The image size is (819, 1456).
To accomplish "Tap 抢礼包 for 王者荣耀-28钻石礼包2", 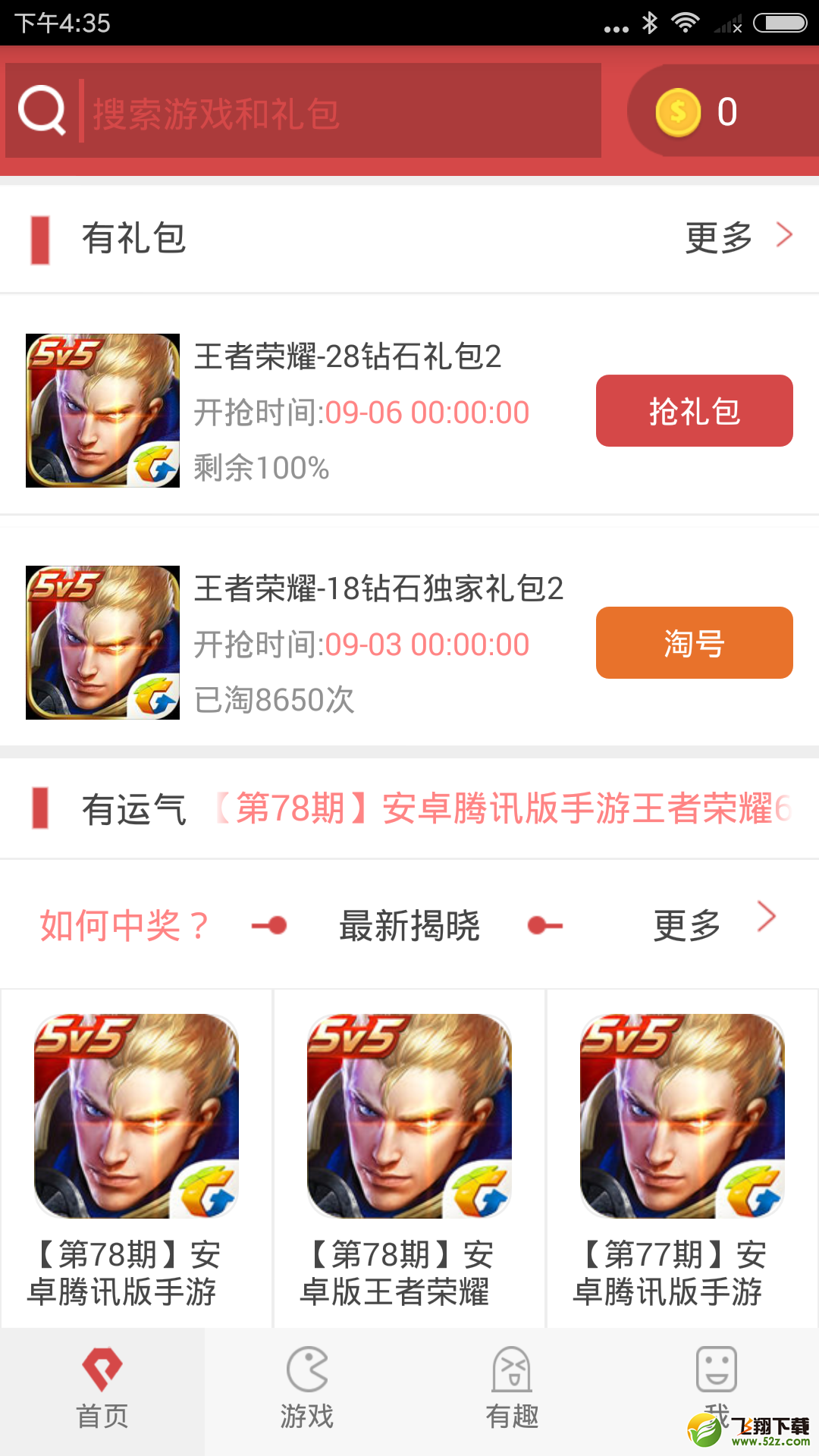I will 694,410.
